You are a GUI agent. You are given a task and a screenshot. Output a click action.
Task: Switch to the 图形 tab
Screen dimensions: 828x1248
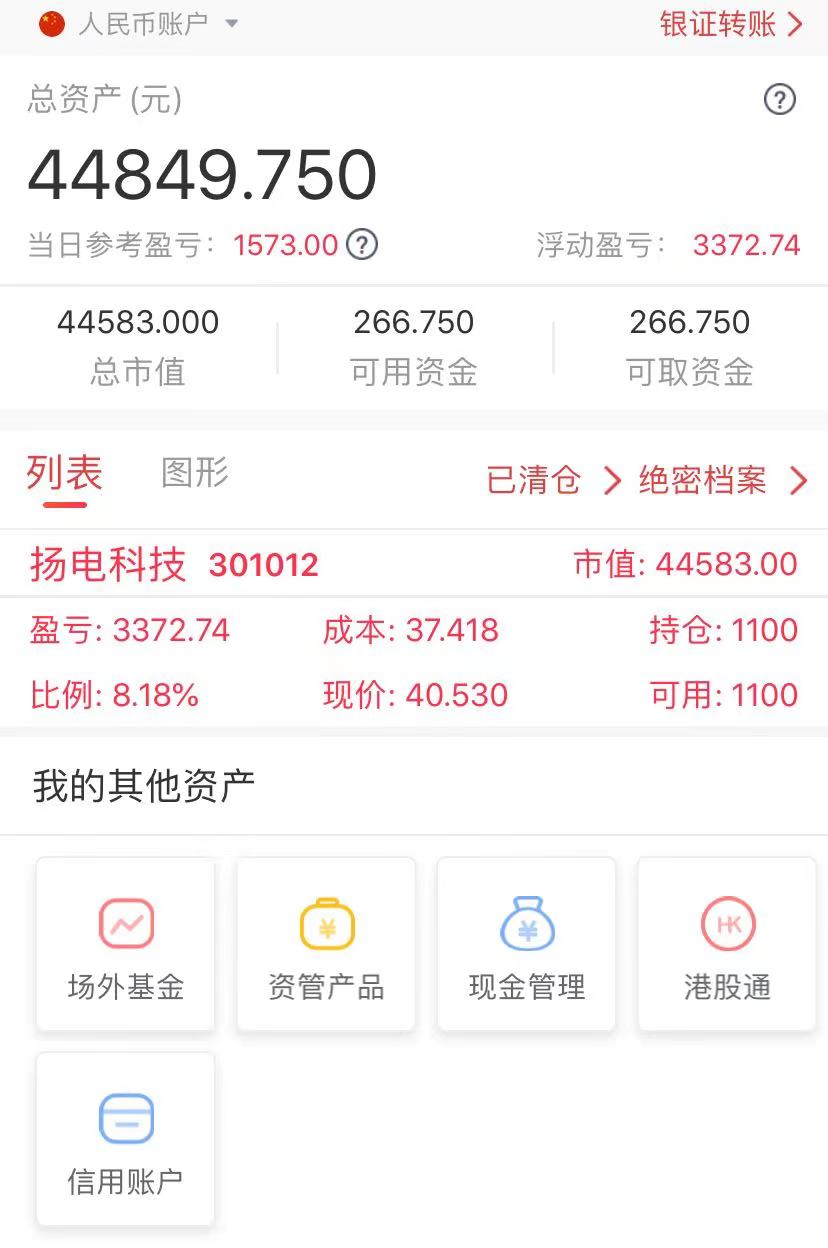coord(195,473)
